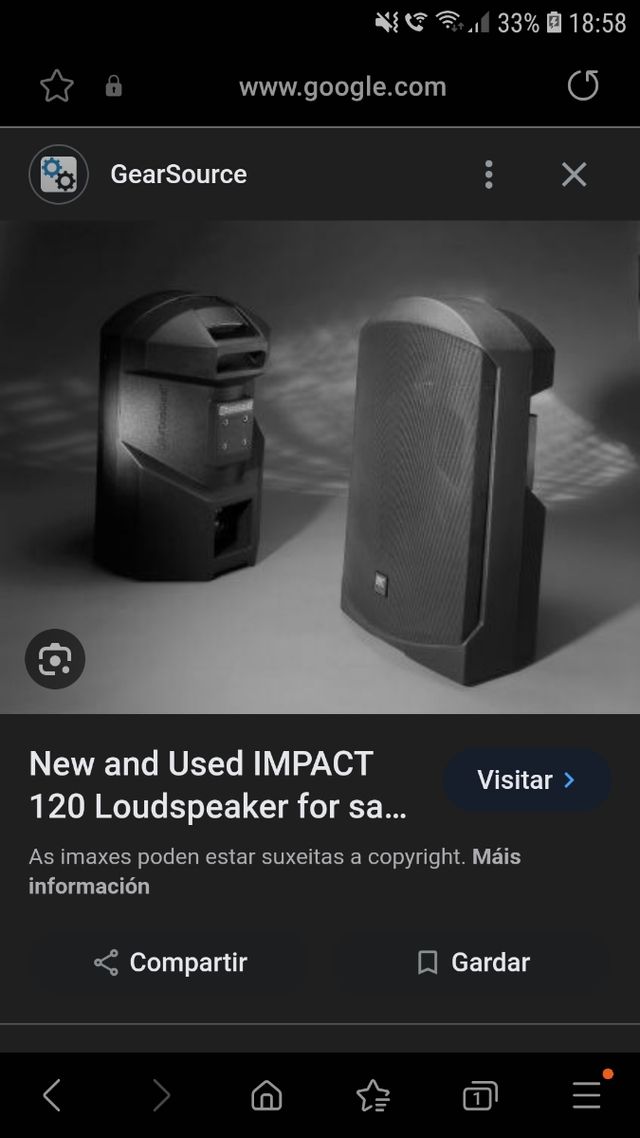Screen dimensions: 640x1138
Task: Open the browser hamburger menu
Action: click(x=587, y=1096)
